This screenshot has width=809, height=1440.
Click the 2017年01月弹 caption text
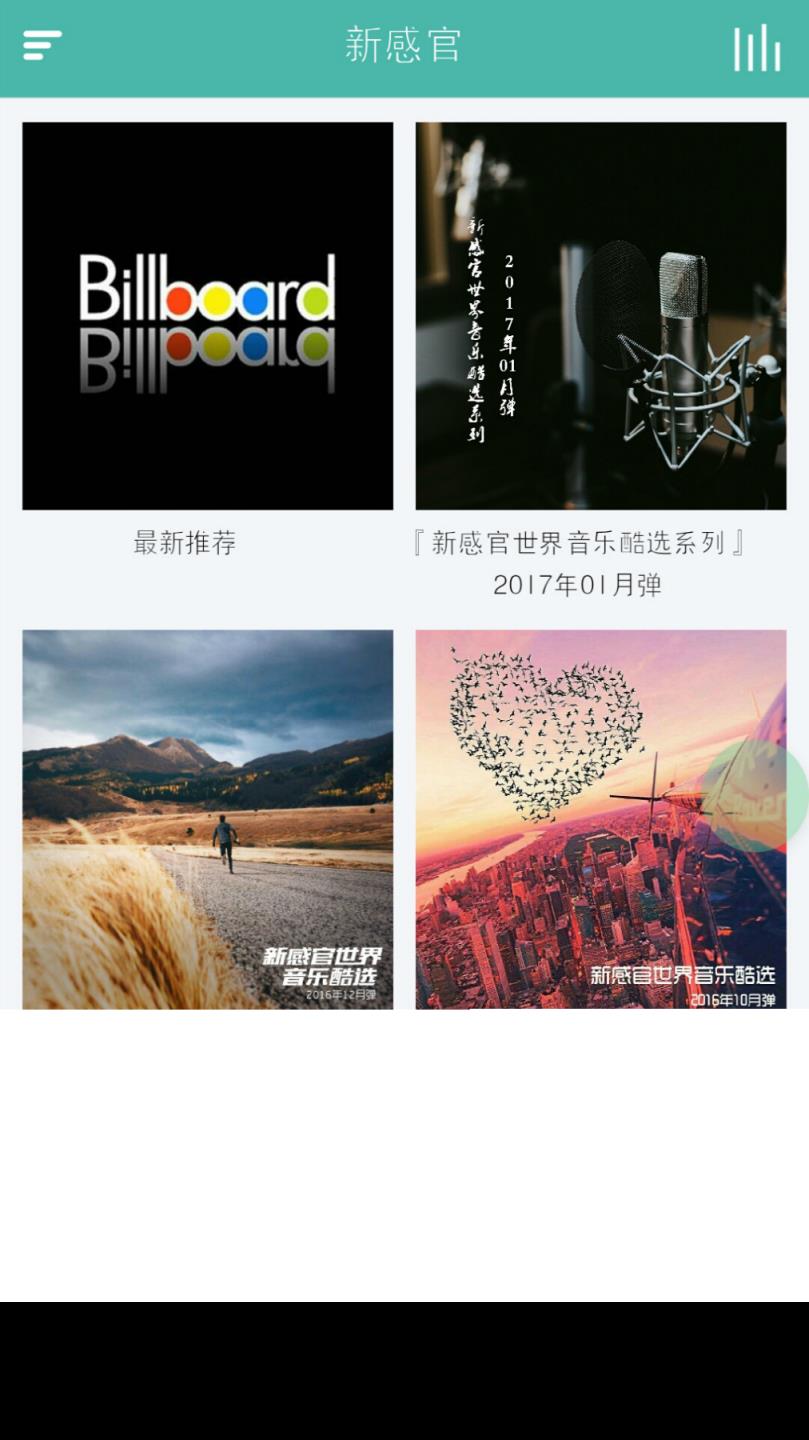(x=576, y=585)
